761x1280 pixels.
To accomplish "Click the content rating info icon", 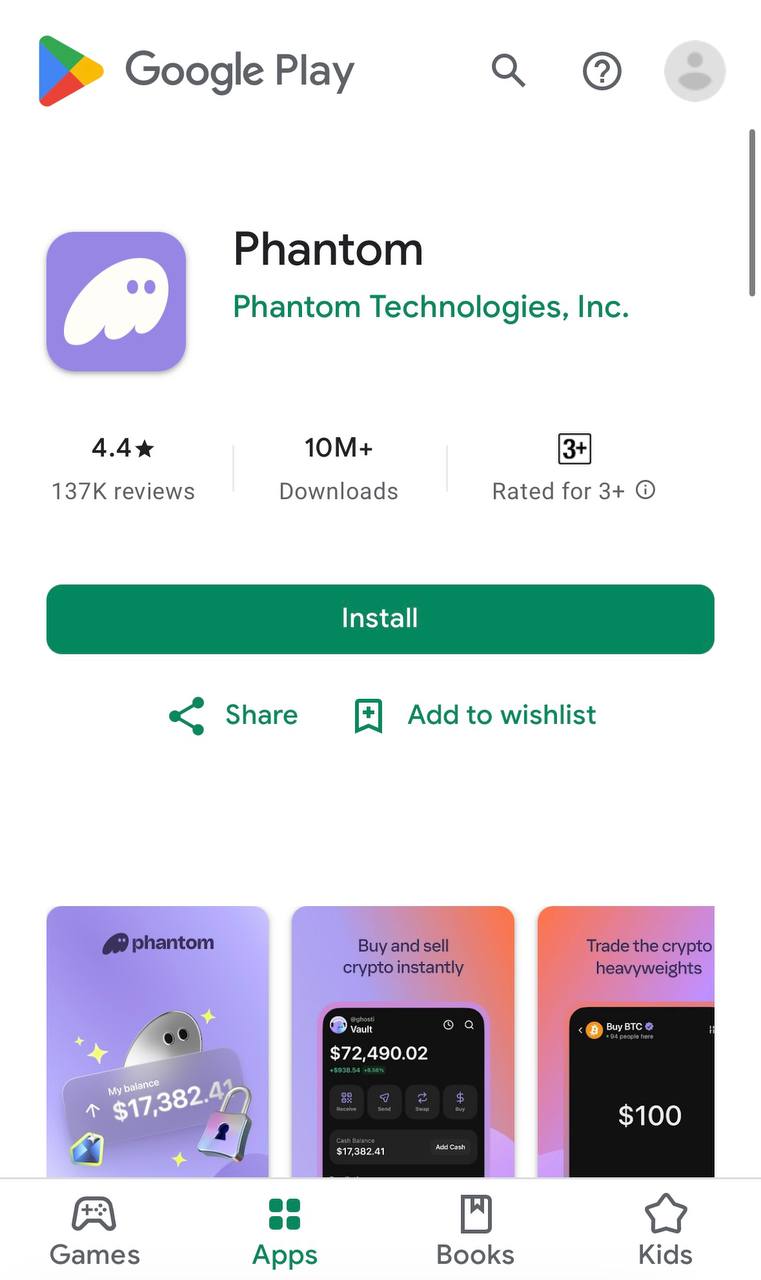I will 646,491.
